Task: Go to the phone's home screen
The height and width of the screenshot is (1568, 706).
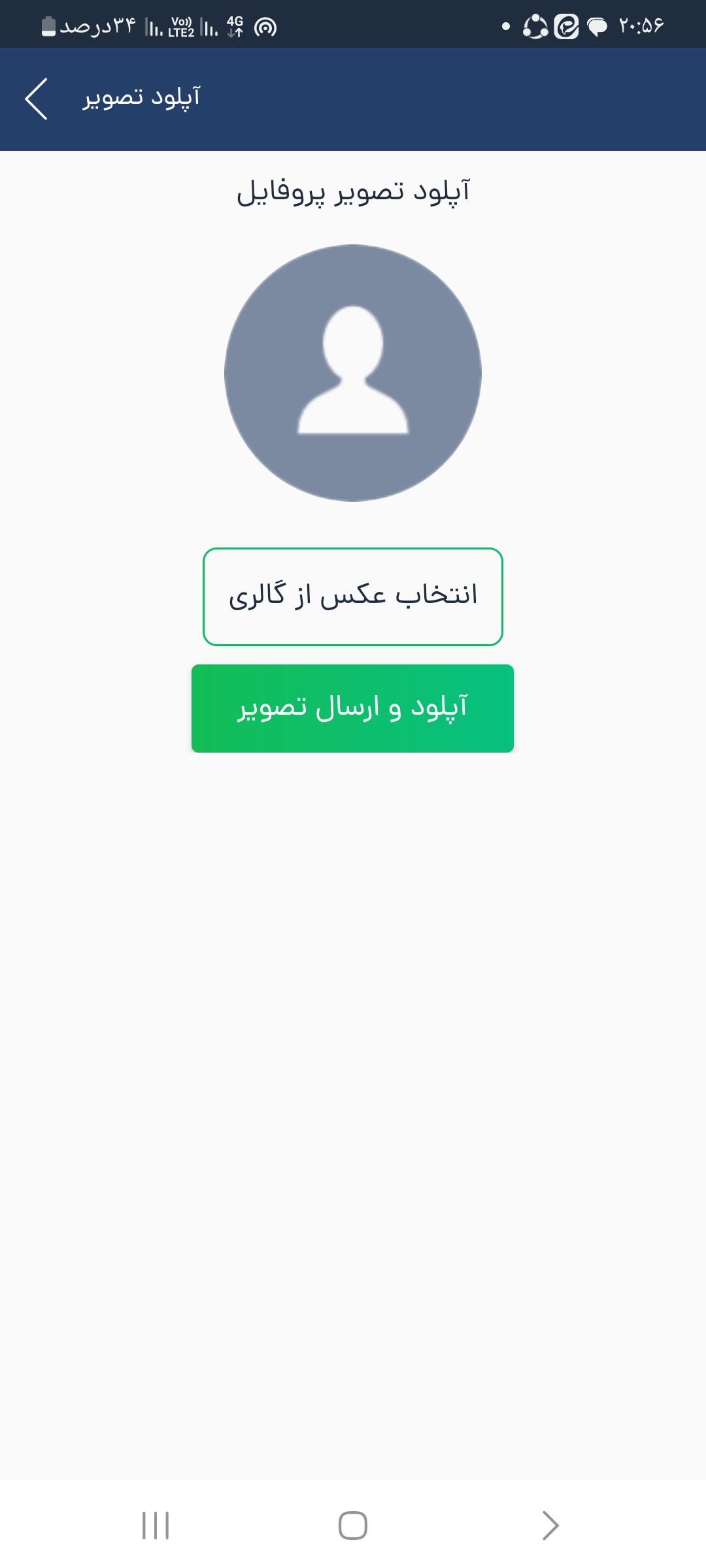Action: [353, 1526]
